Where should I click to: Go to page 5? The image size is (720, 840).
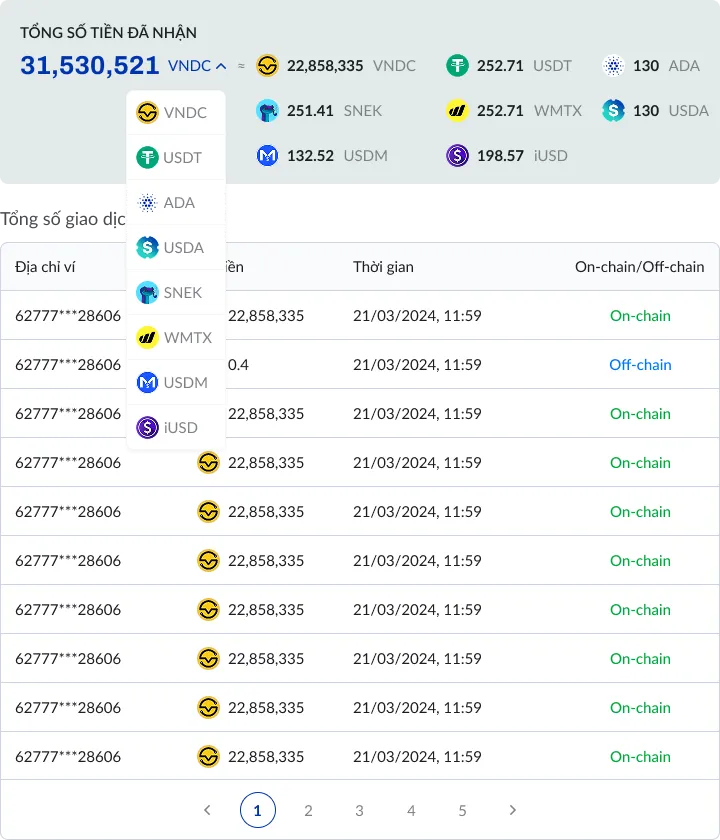462,811
